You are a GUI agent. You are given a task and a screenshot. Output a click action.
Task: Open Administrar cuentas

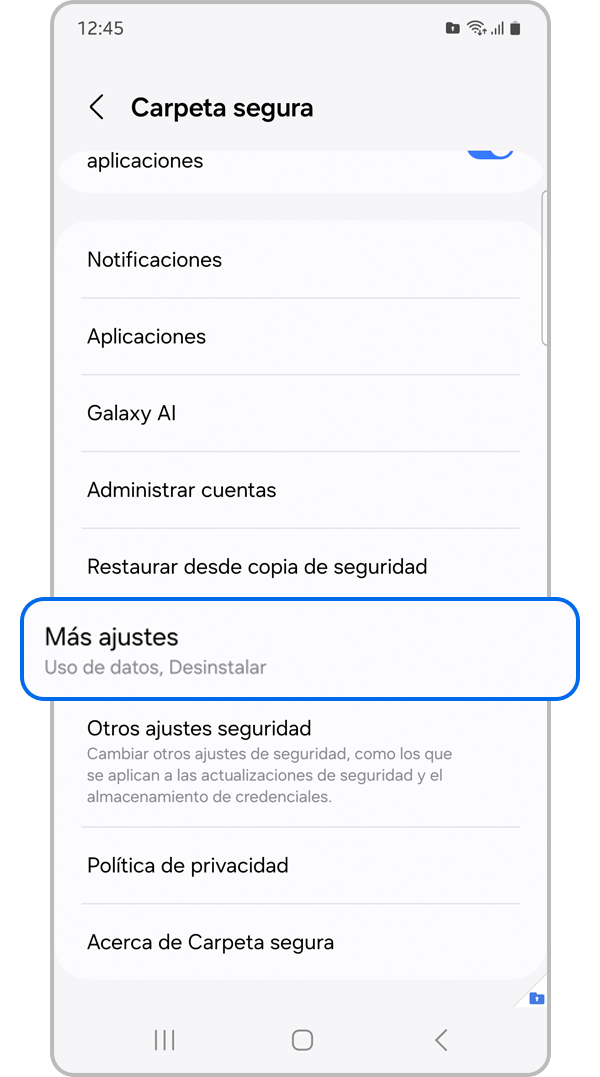pos(300,490)
